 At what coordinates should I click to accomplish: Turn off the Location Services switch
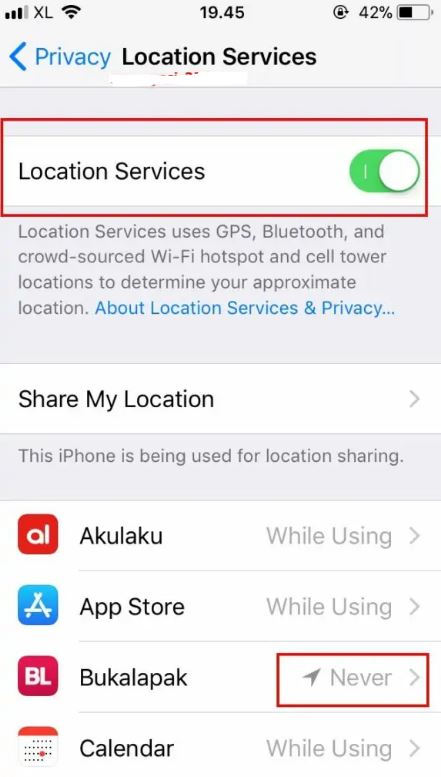385,171
